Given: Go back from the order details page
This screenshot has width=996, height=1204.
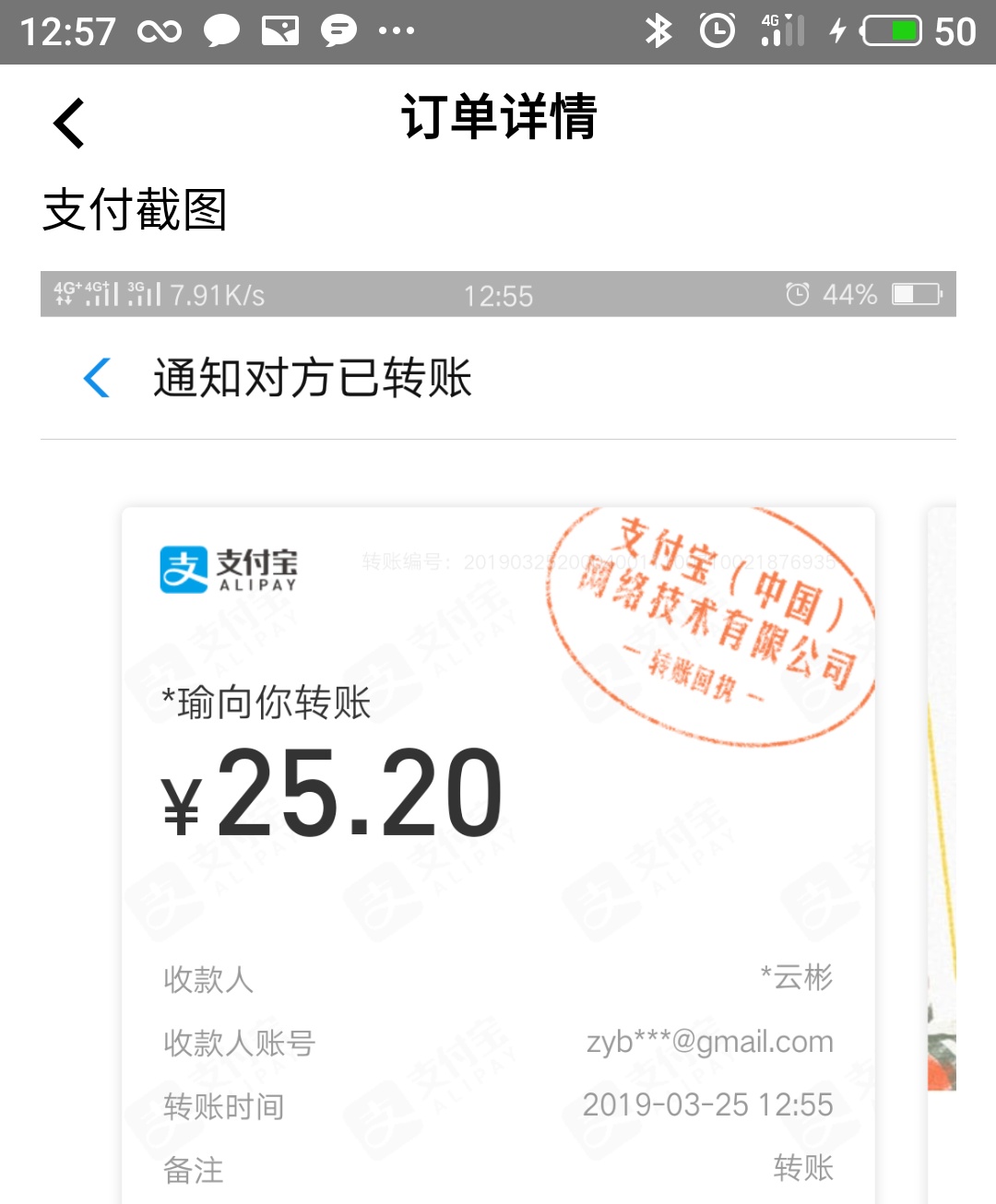Looking at the screenshot, I should coord(69,123).
